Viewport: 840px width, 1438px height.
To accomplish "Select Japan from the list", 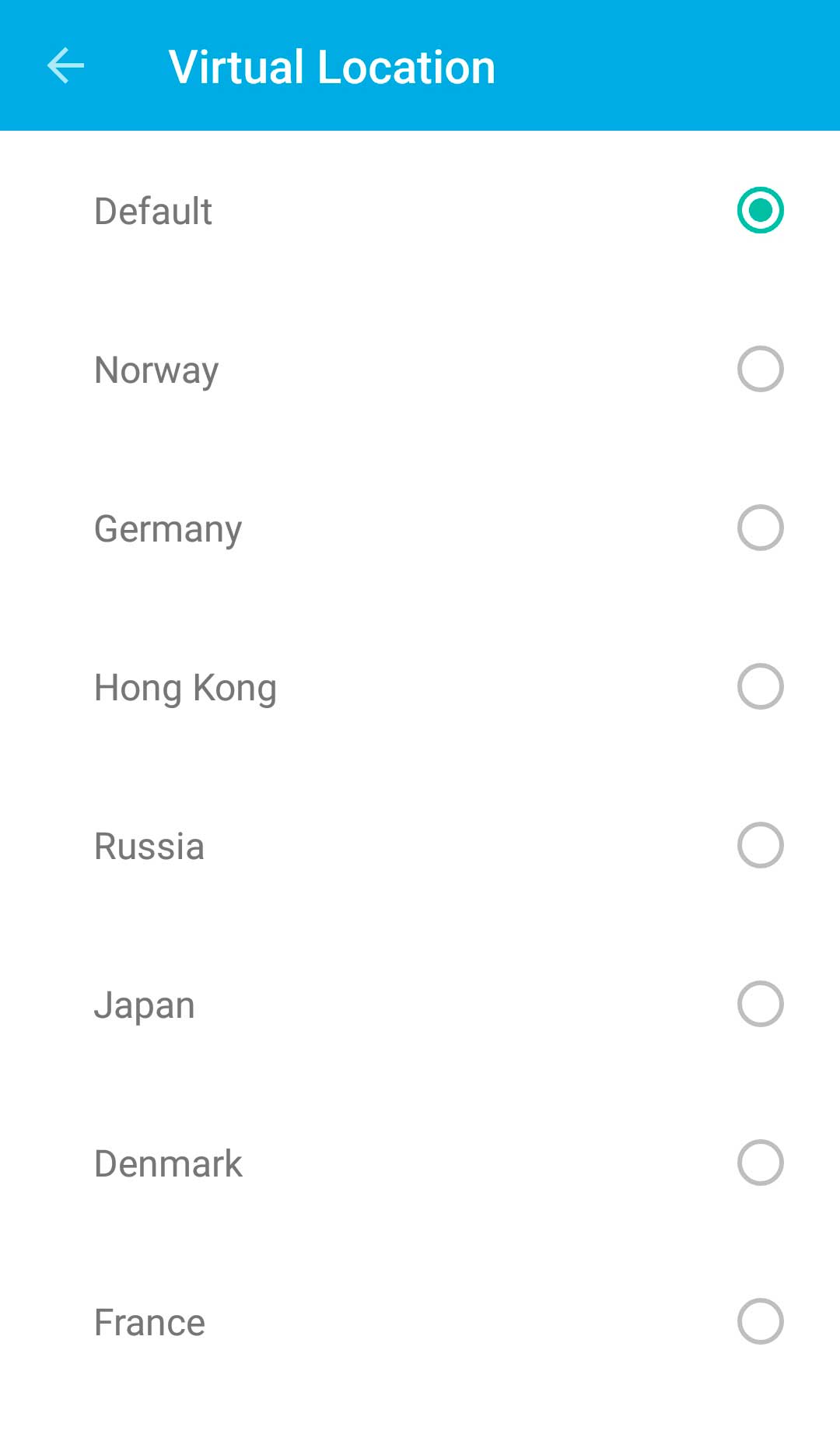I will coord(759,1004).
